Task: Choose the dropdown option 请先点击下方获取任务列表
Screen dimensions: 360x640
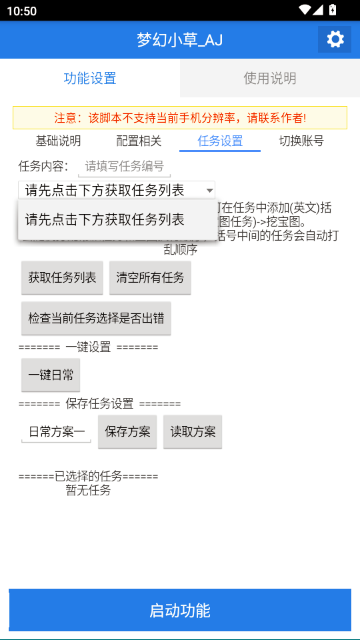Action: click(118, 220)
